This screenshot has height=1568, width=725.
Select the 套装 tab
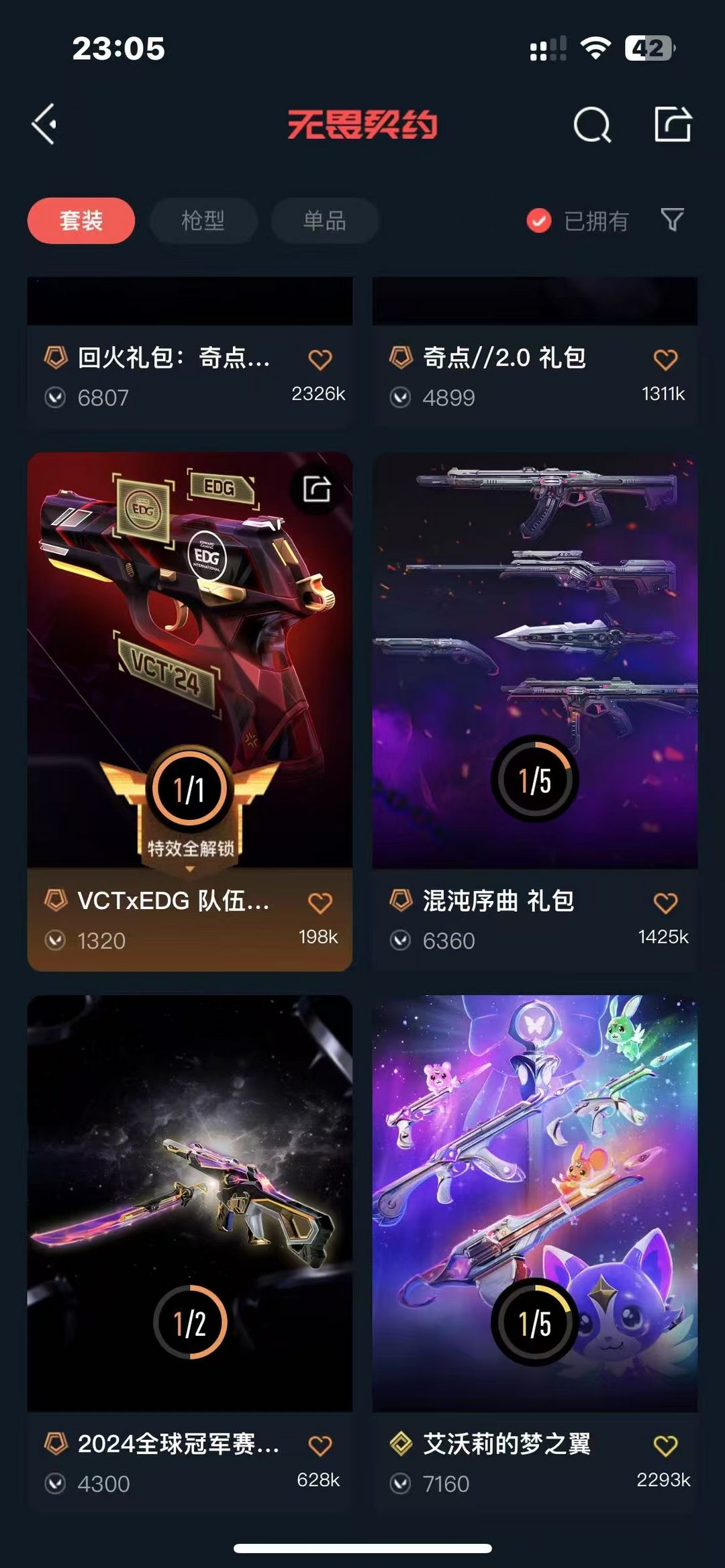click(81, 221)
